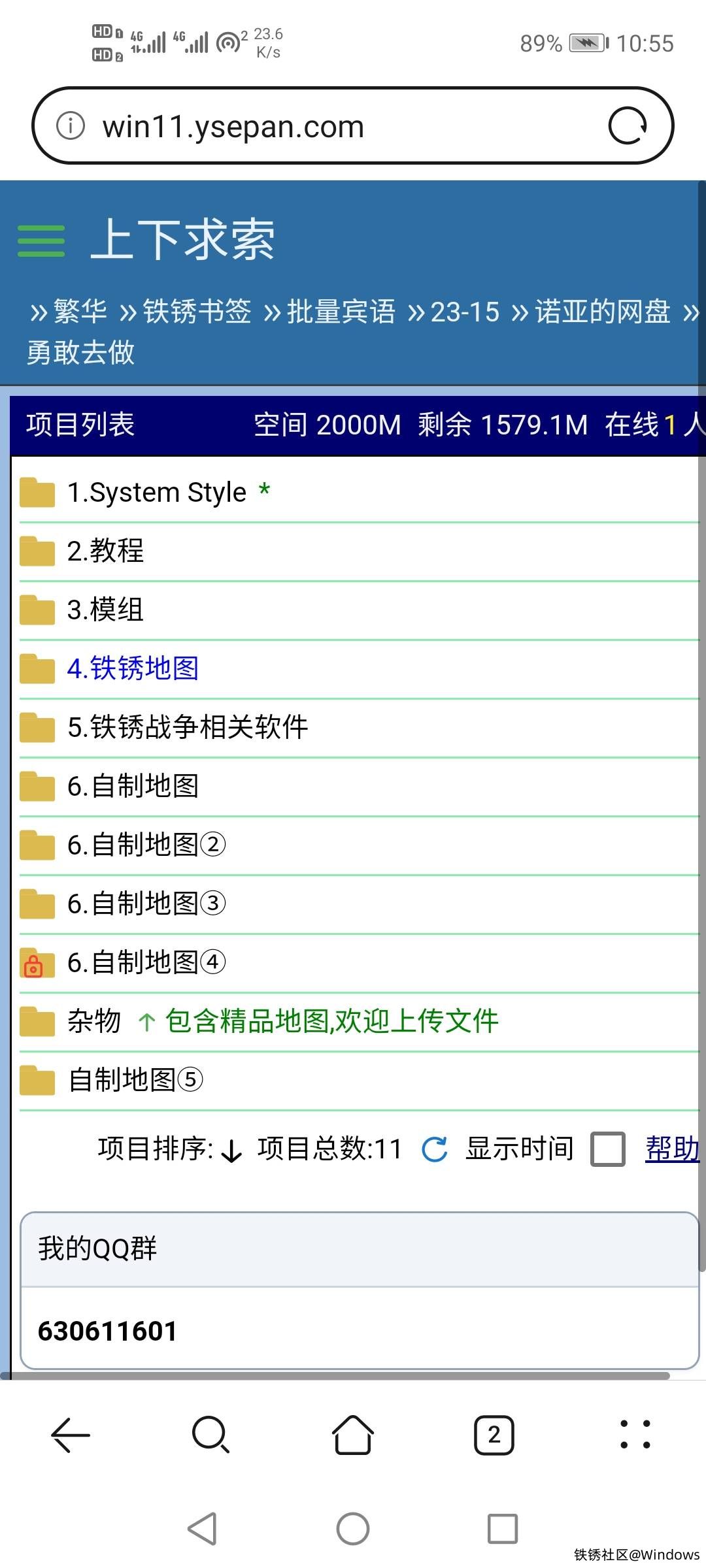Open the 铁锈书签 breadcrumb link

(x=197, y=311)
